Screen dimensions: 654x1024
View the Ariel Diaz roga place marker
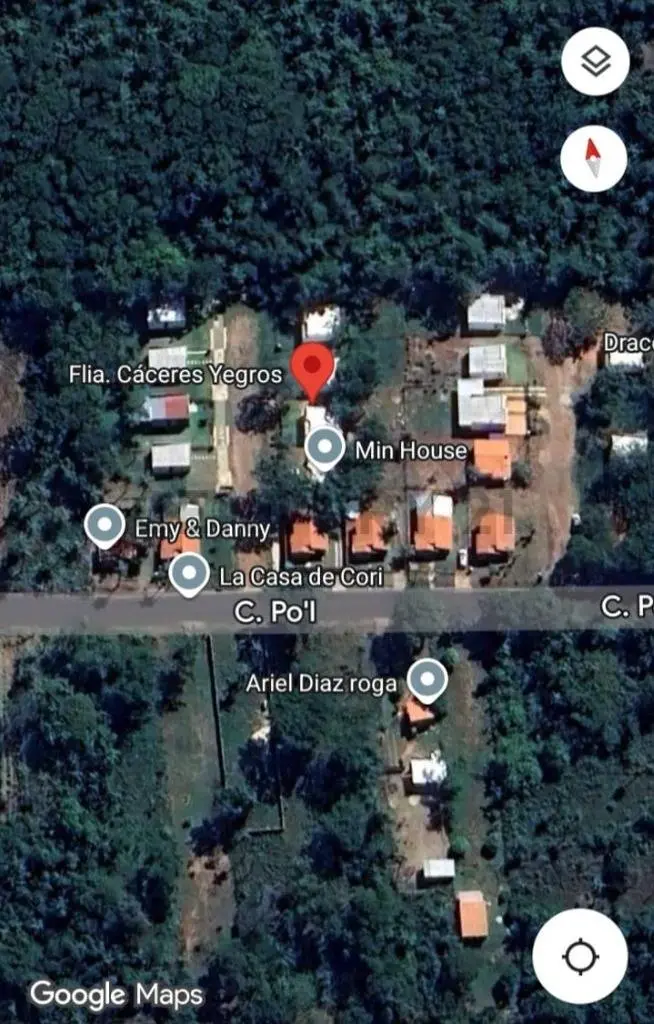point(428,680)
